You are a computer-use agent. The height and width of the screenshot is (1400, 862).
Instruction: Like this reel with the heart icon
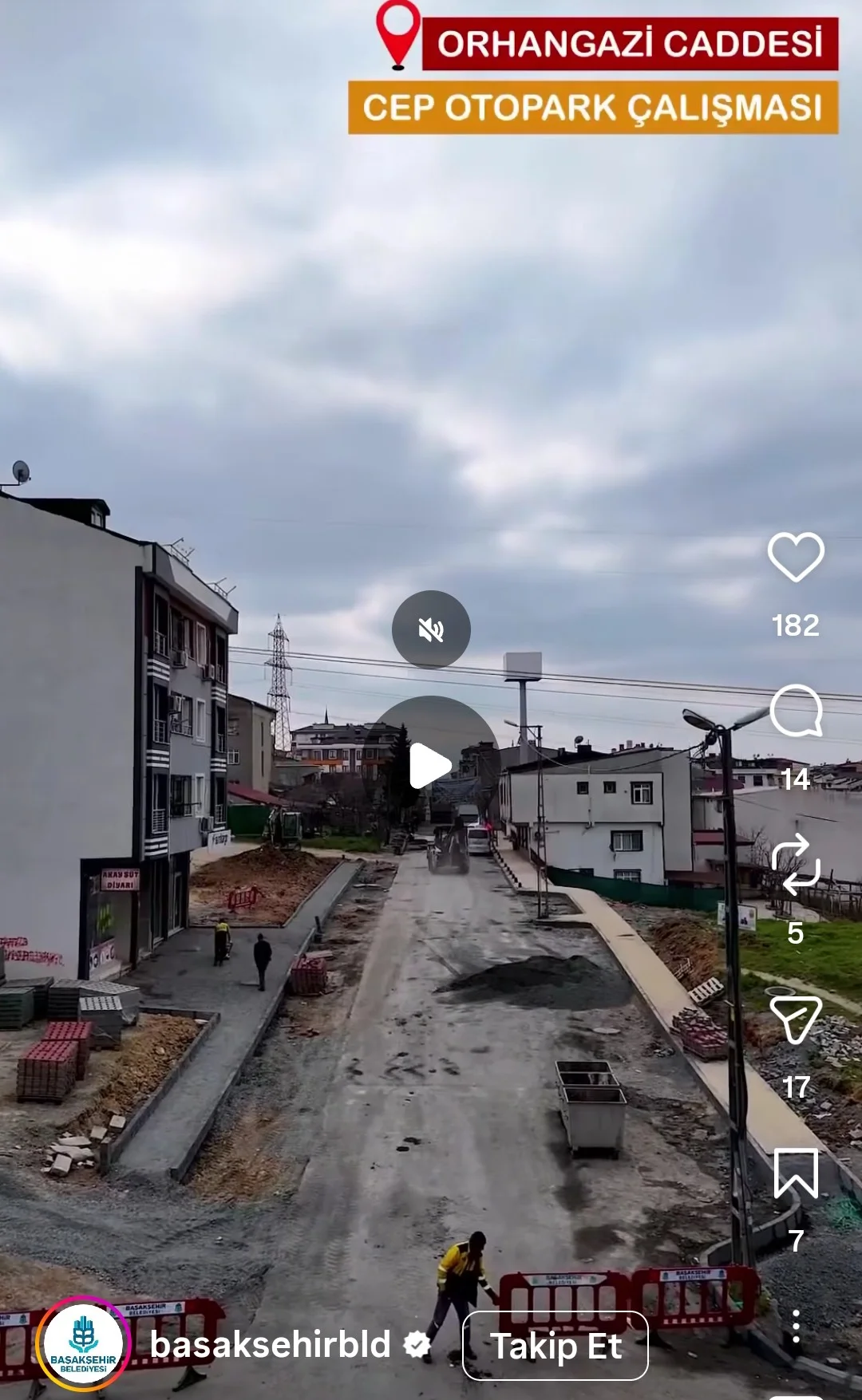796,557
